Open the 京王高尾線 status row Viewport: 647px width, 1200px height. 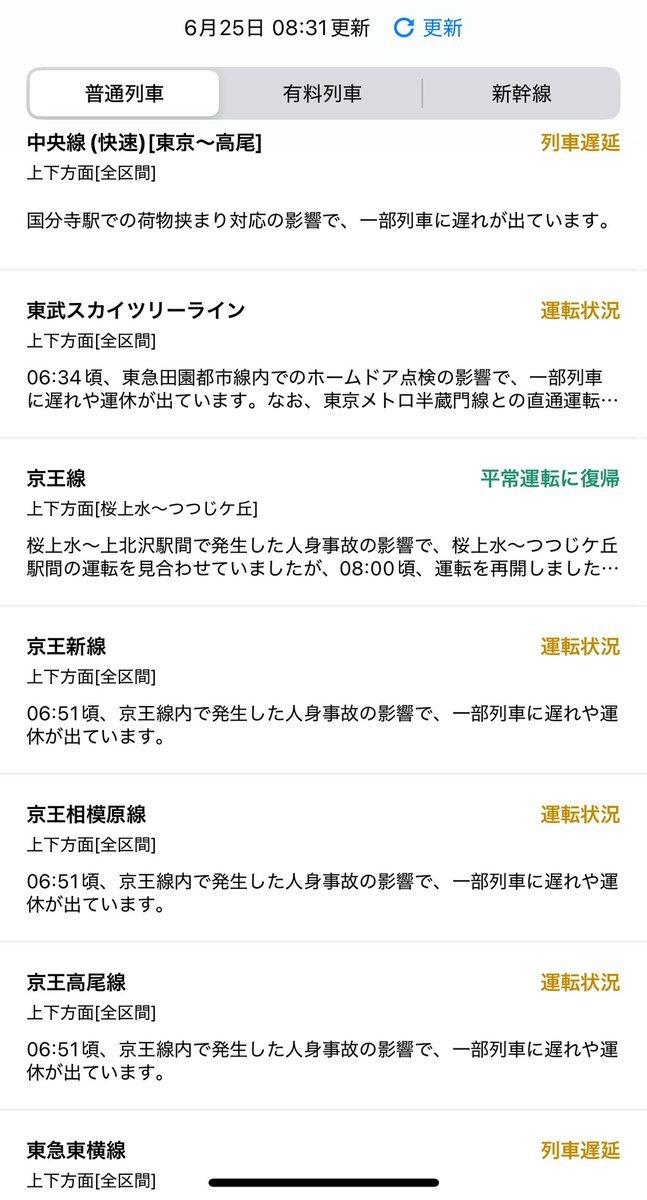coord(323,1026)
